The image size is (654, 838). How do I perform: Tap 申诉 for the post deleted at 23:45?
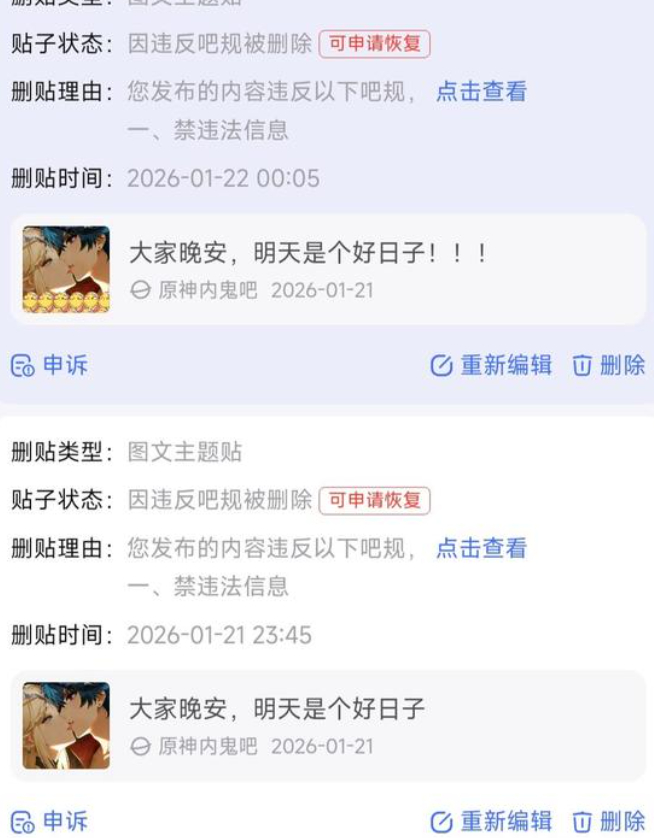[x=50, y=822]
